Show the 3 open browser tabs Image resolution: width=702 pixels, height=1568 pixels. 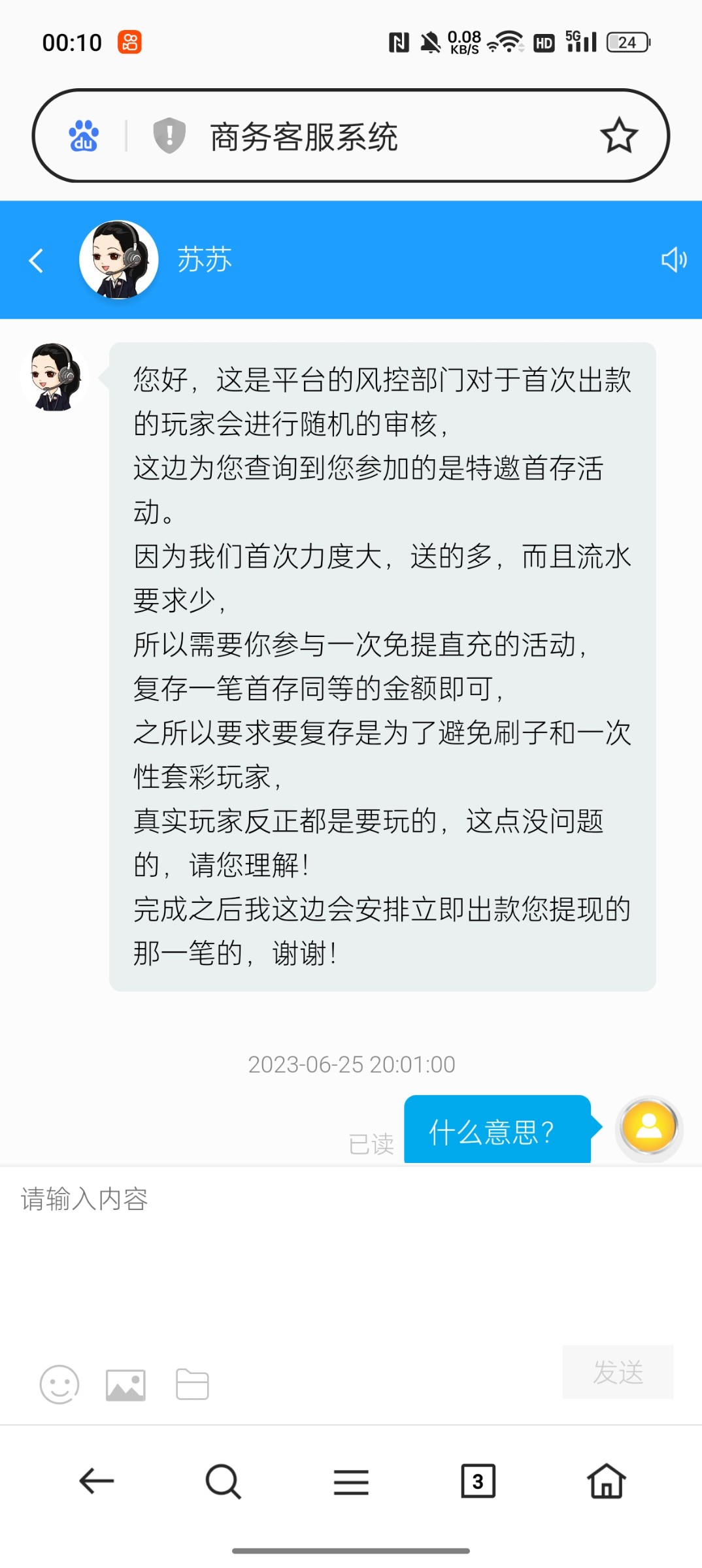[x=478, y=1481]
